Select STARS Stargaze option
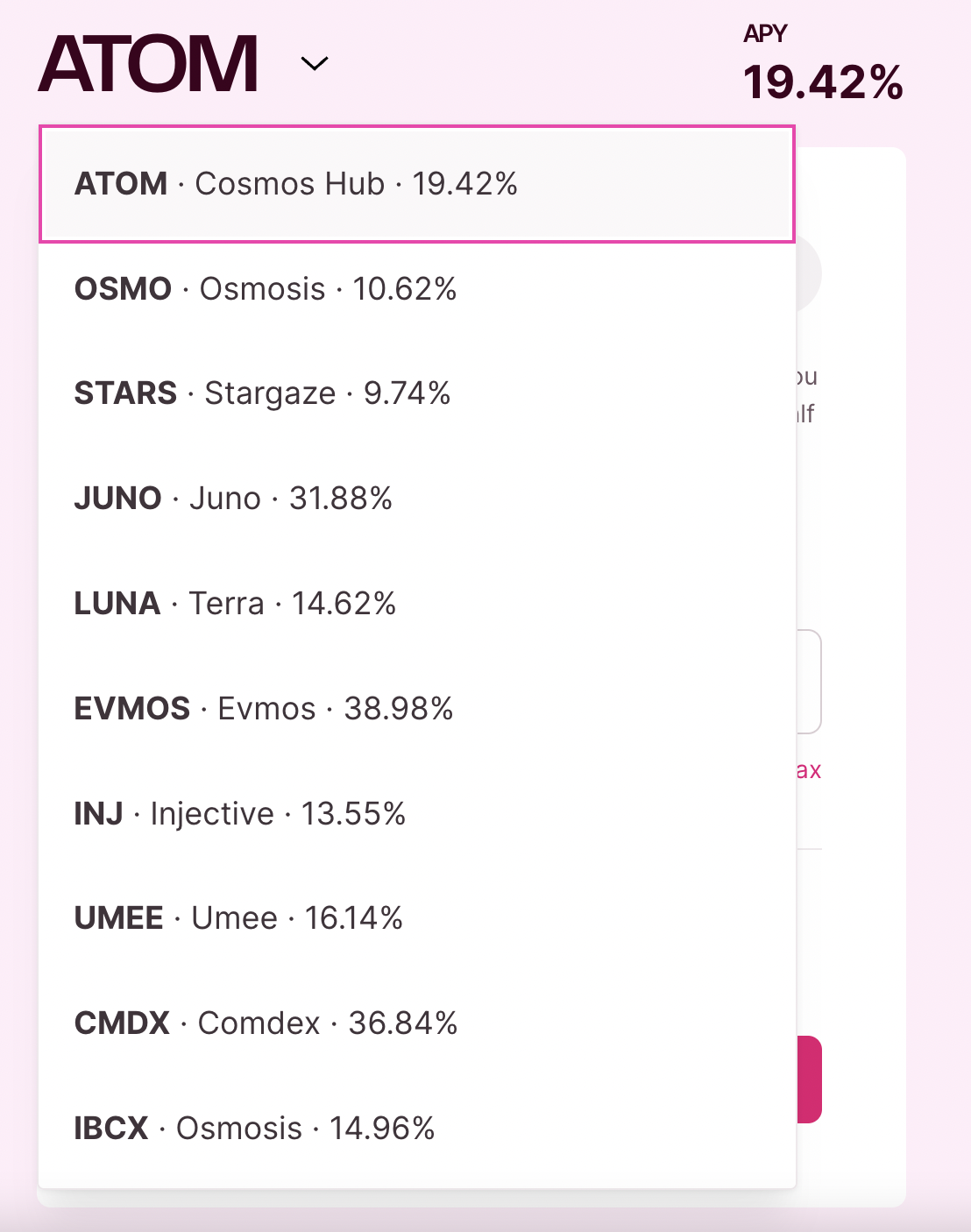 click(x=262, y=393)
